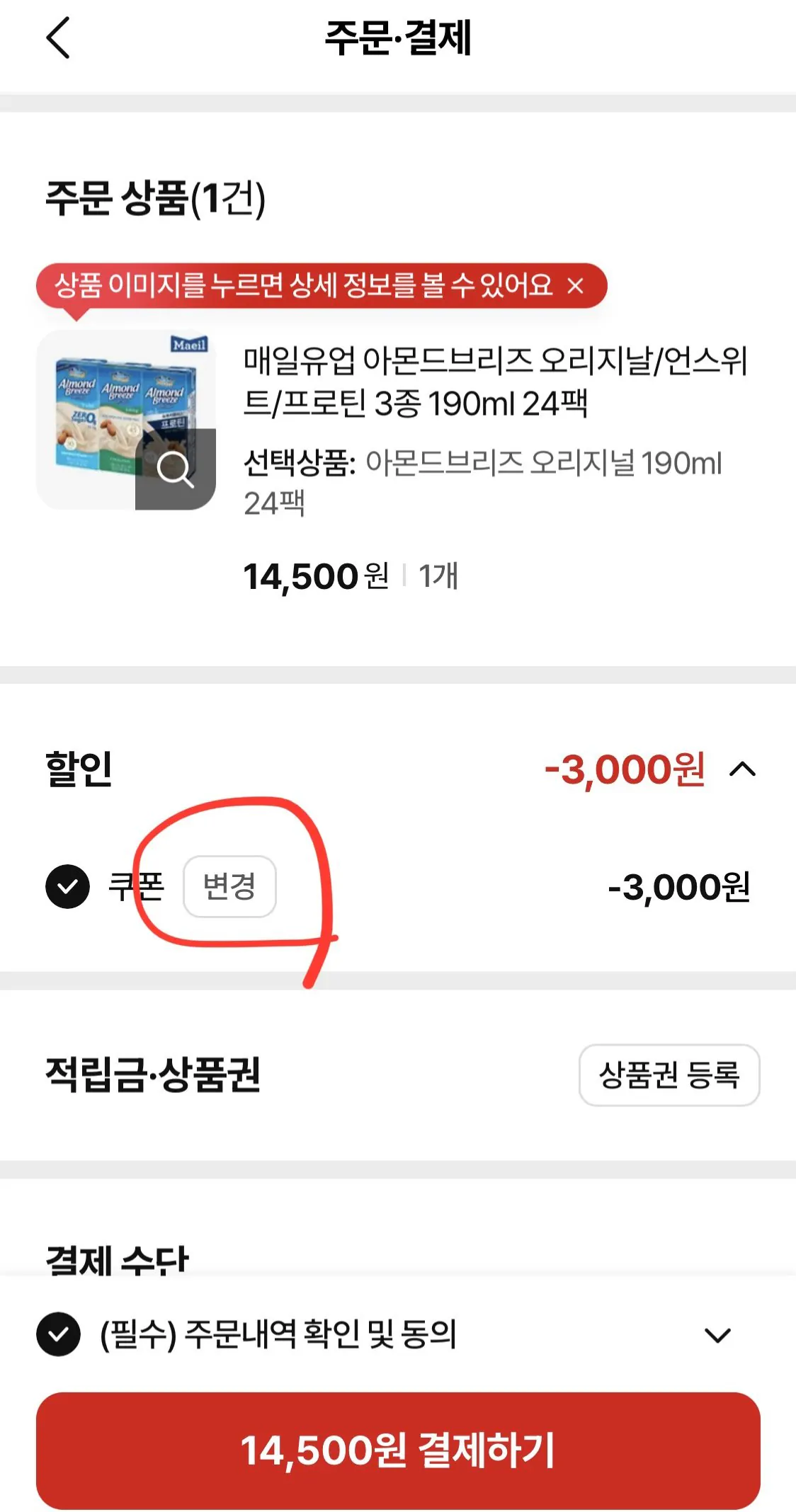Go back from the 주문·결제 page
Image resolution: width=796 pixels, height=1512 pixels.
tap(58, 38)
